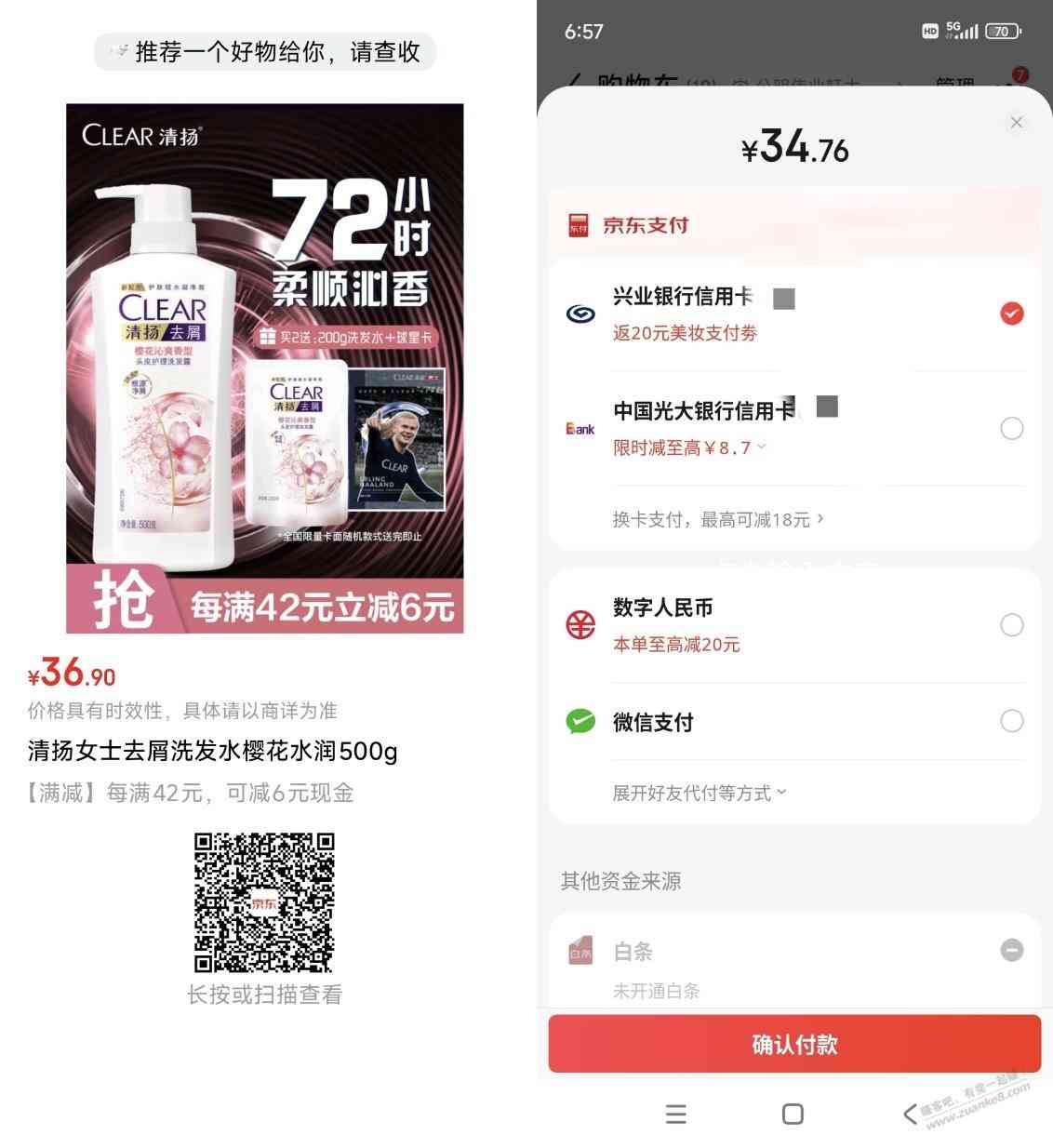Screen dimensions: 1053x1148
Task: Pay with 微信支付
Action: click(x=1011, y=721)
